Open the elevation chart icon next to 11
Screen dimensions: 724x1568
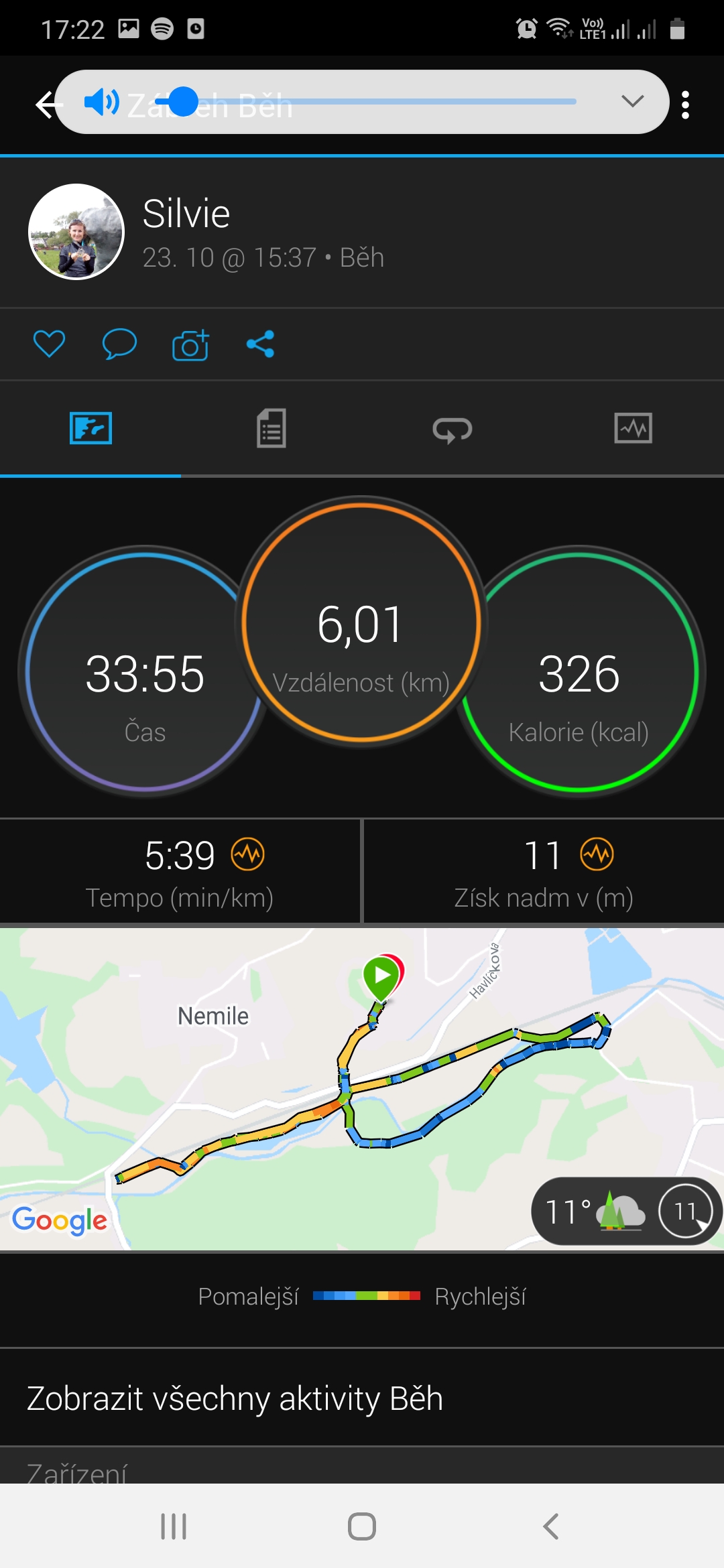(597, 854)
